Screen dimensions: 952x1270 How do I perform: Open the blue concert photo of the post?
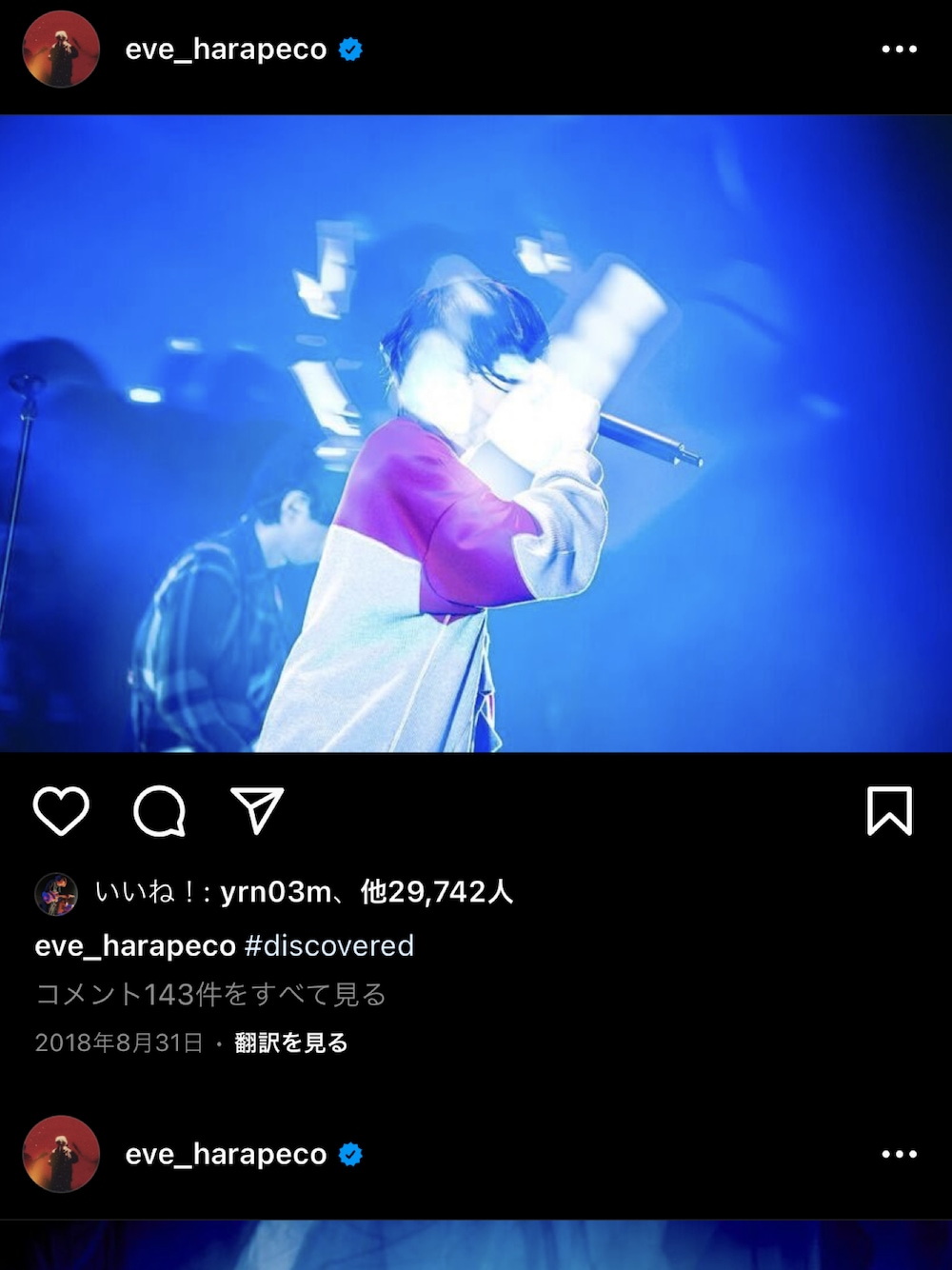[476, 433]
